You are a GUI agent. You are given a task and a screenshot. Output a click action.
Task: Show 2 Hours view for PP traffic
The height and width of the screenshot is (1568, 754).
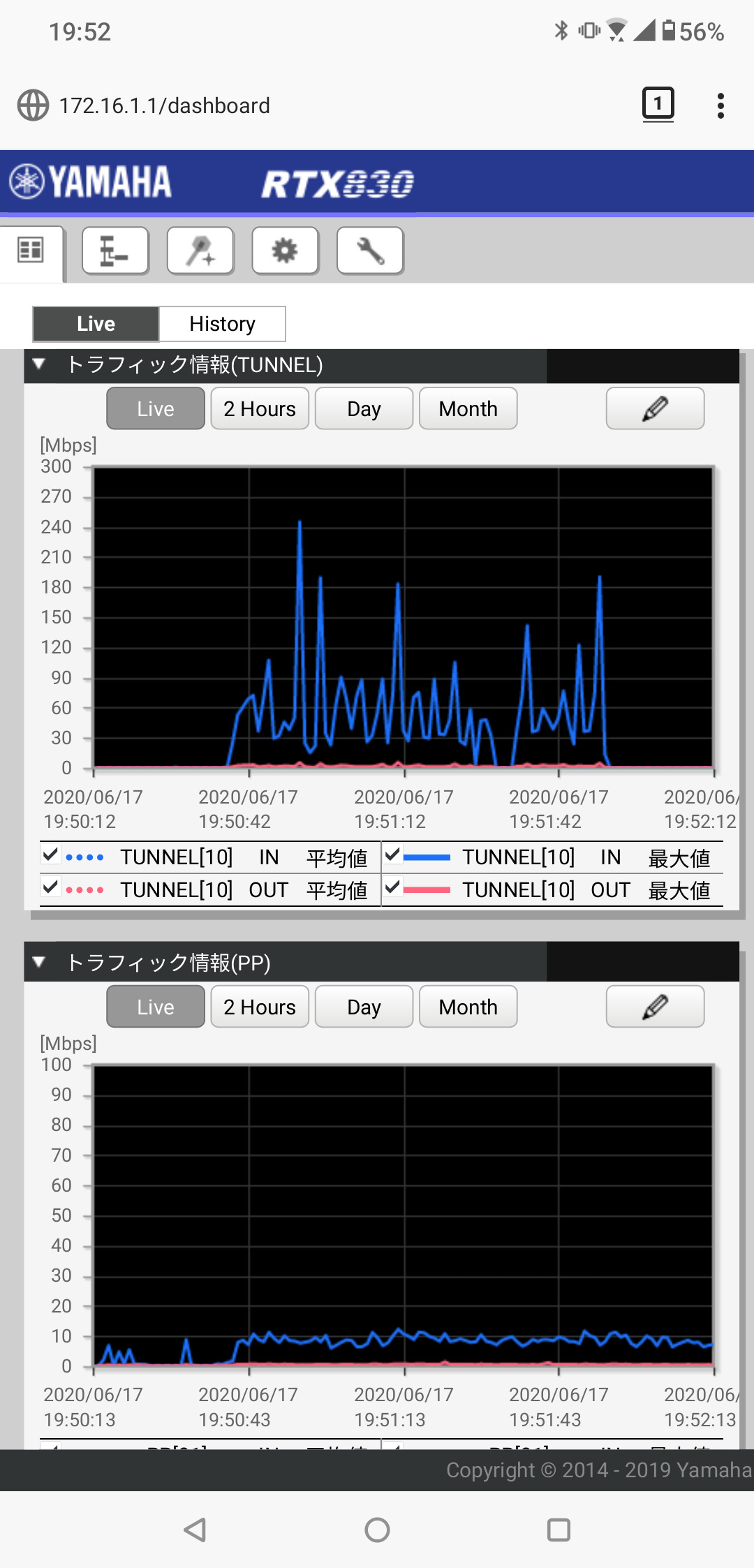click(260, 1007)
